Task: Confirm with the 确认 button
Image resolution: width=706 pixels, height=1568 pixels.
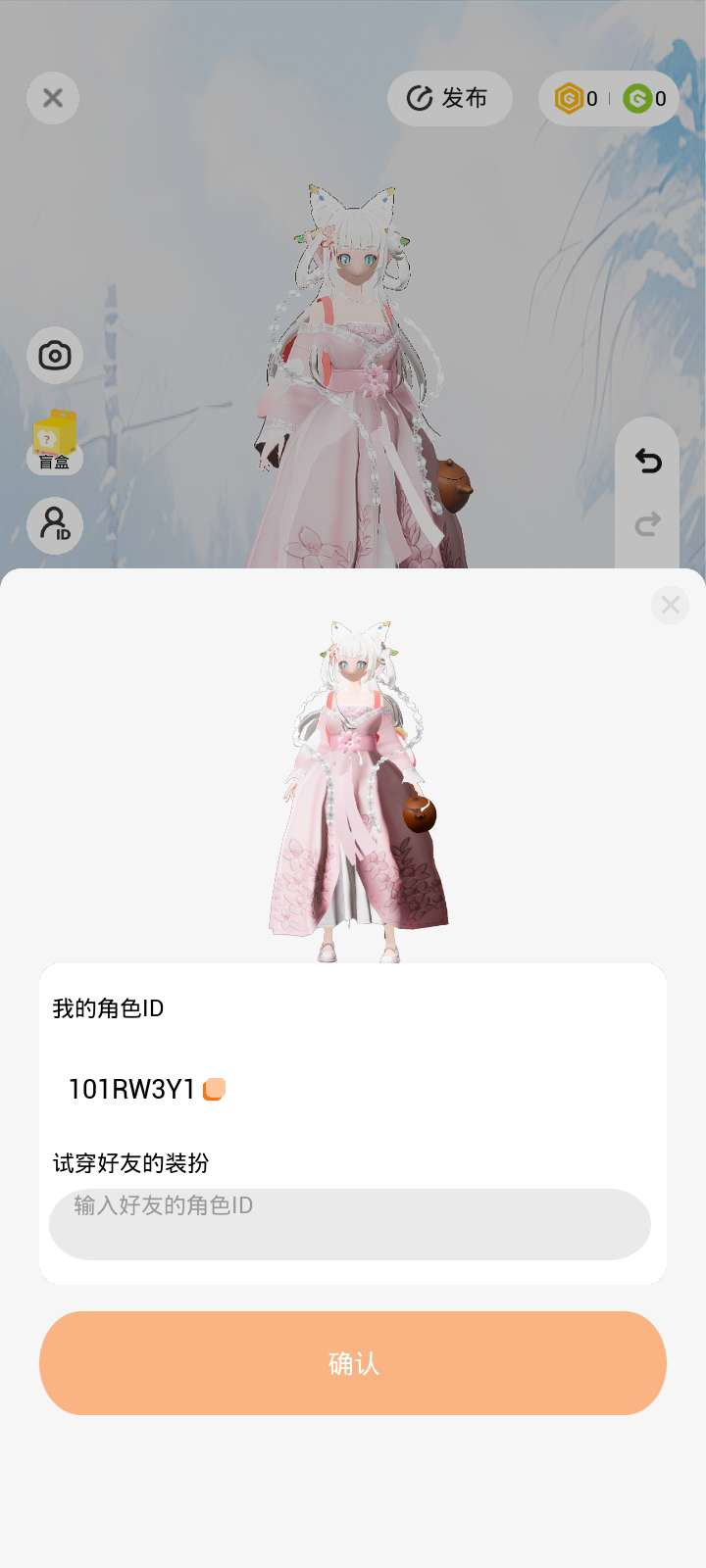Action: 353,1362
